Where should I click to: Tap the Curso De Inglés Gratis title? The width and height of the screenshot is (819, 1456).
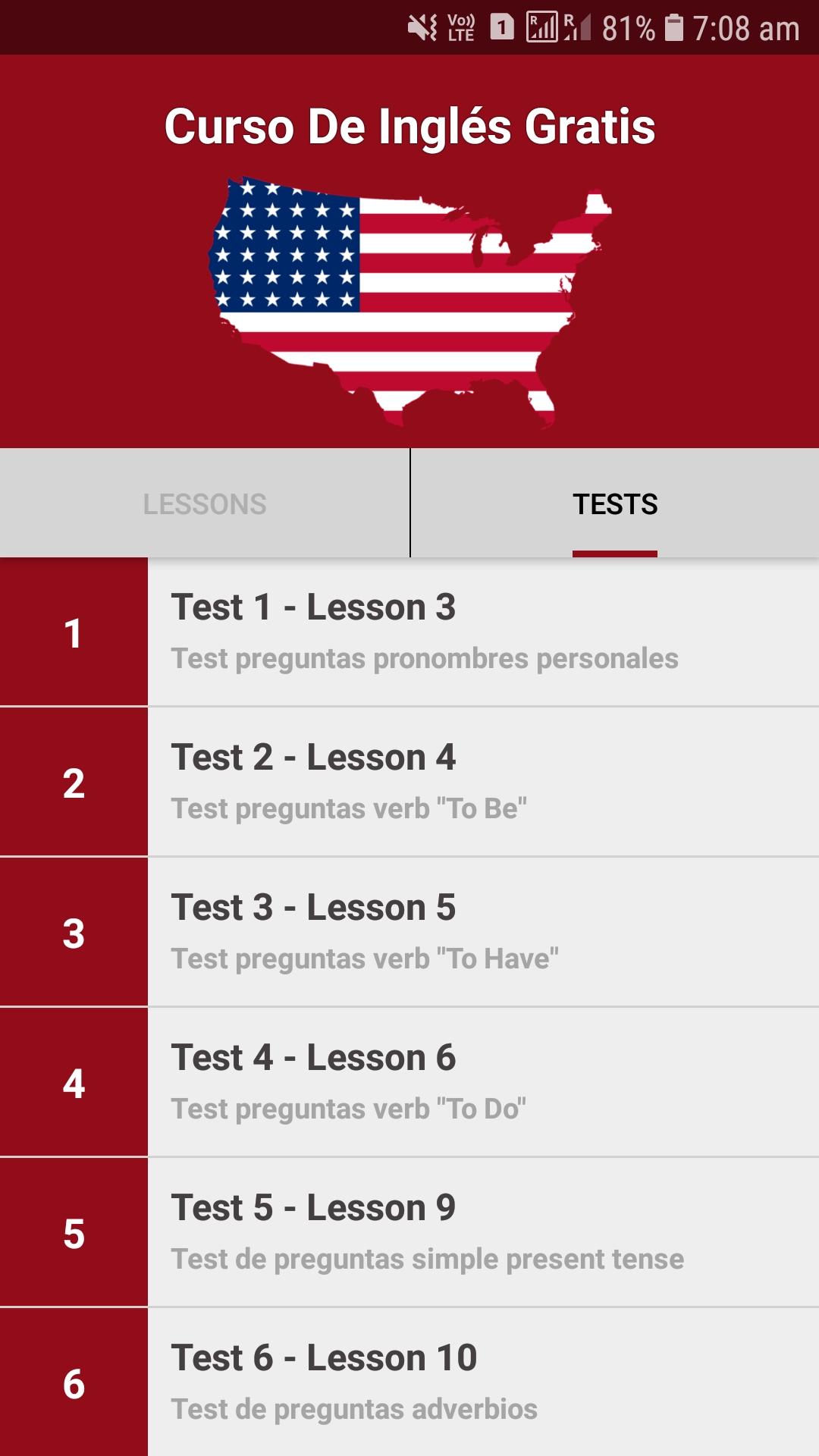(409, 127)
